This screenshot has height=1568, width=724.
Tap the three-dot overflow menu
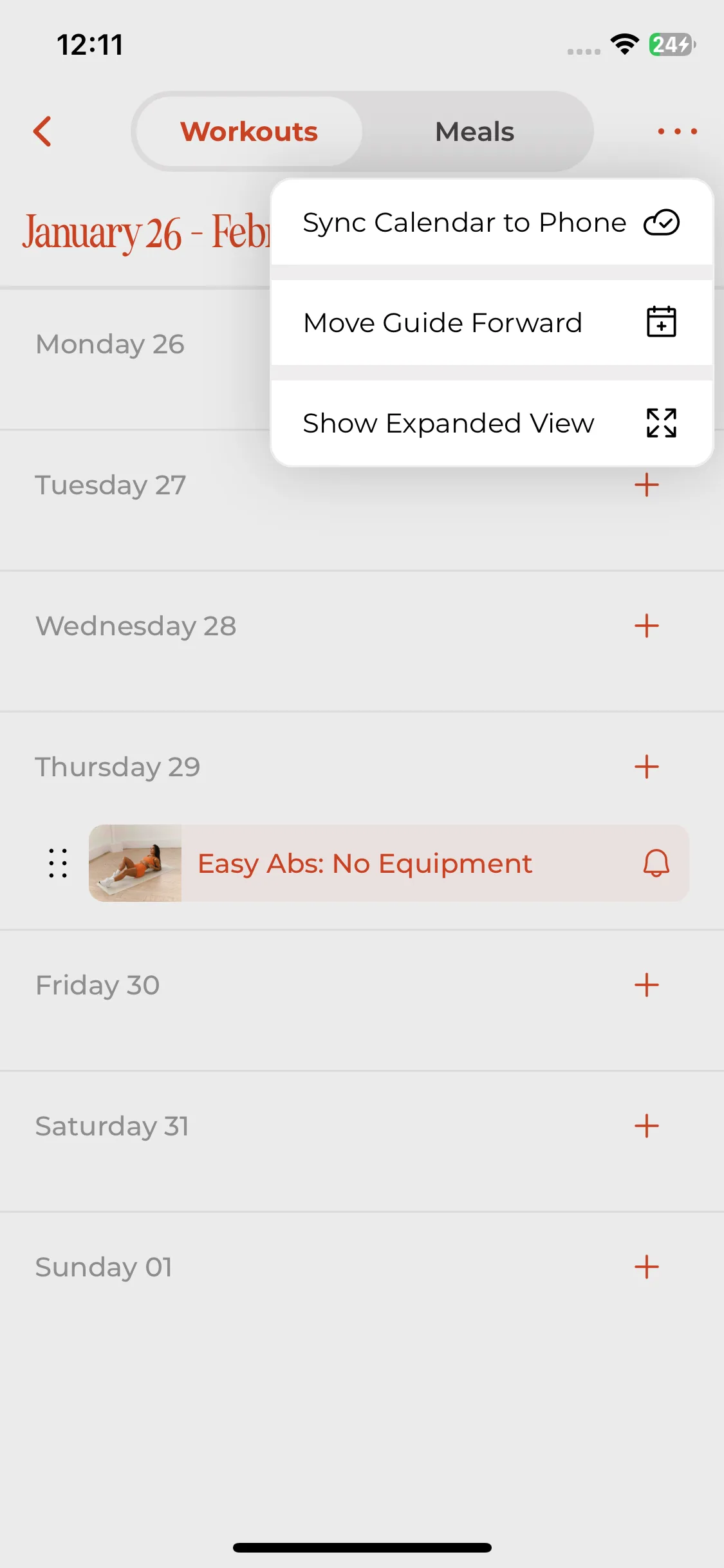(x=677, y=131)
